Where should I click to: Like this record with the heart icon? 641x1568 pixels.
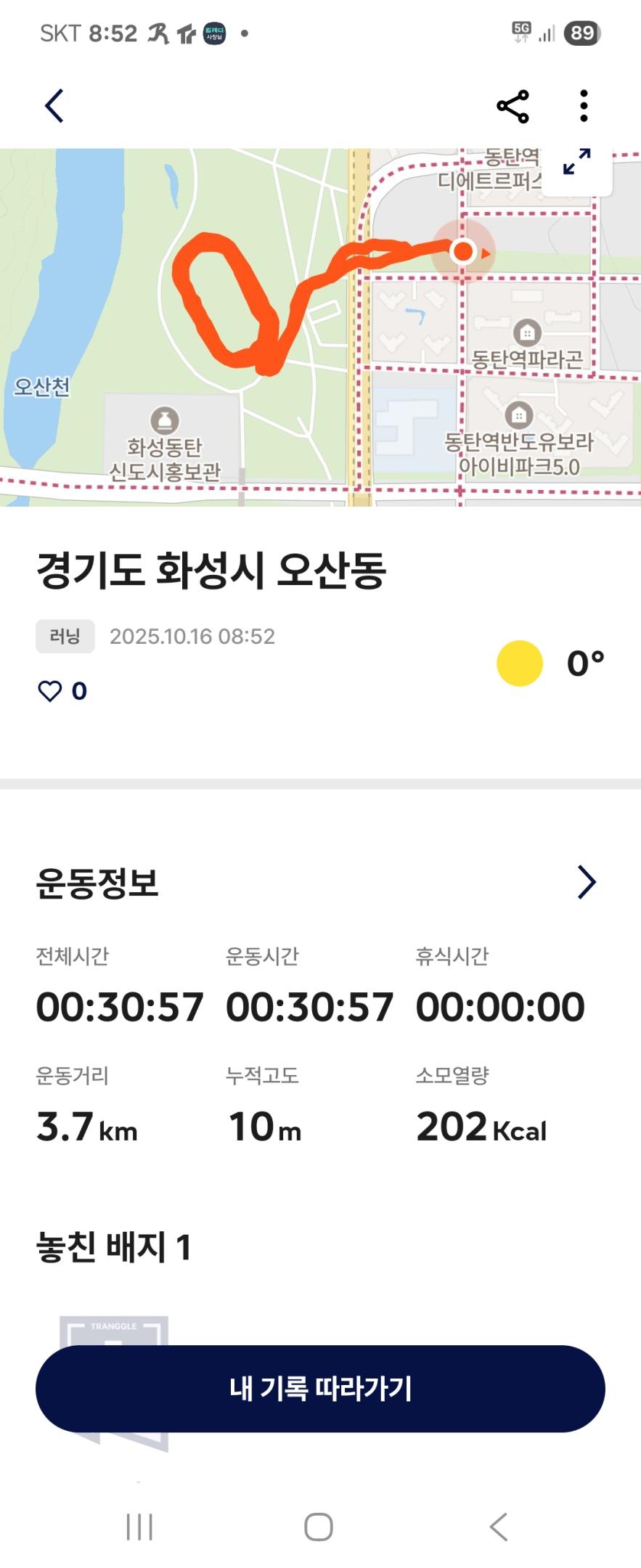pos(49,691)
